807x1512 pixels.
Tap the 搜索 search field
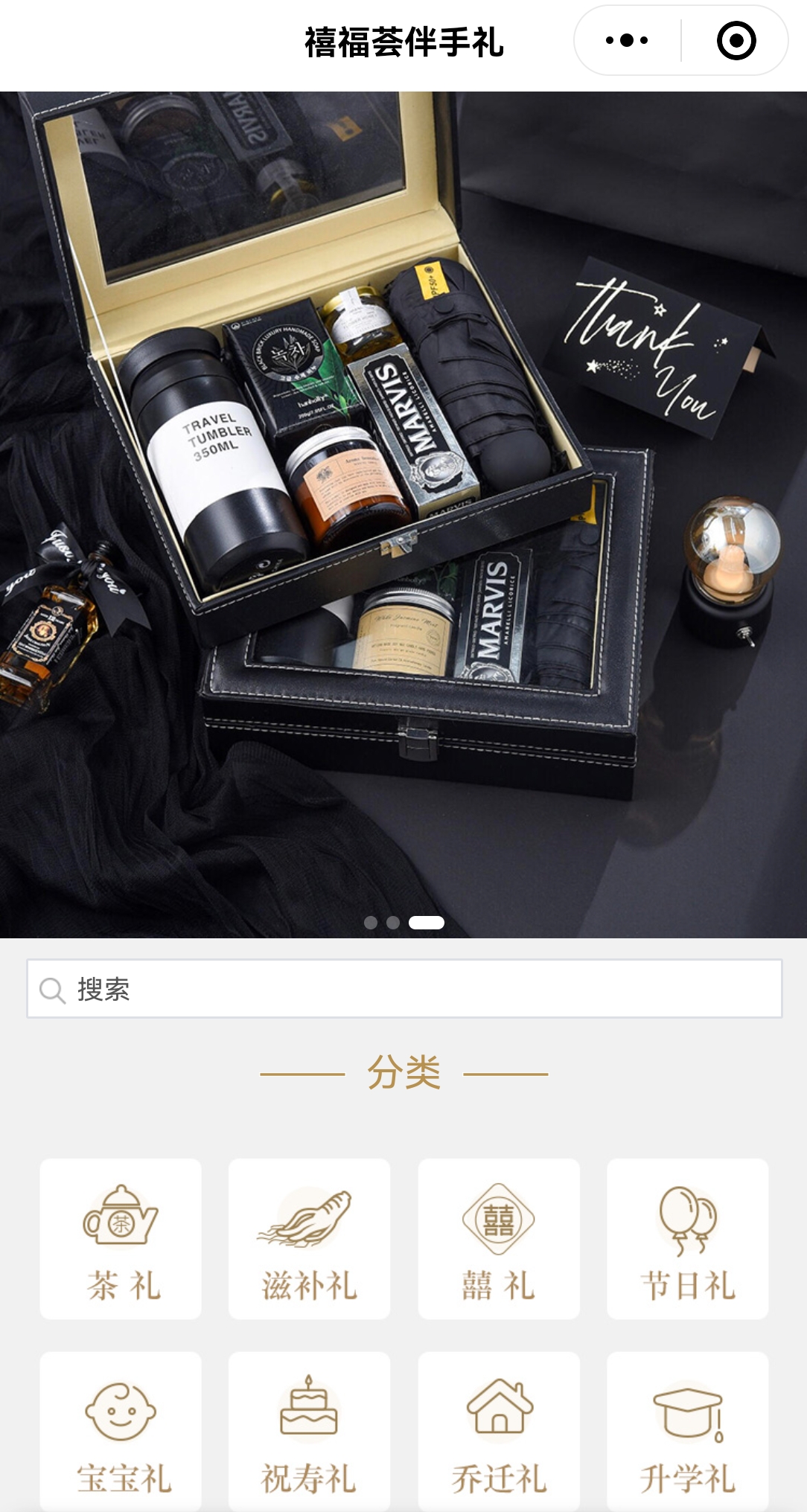tap(404, 989)
